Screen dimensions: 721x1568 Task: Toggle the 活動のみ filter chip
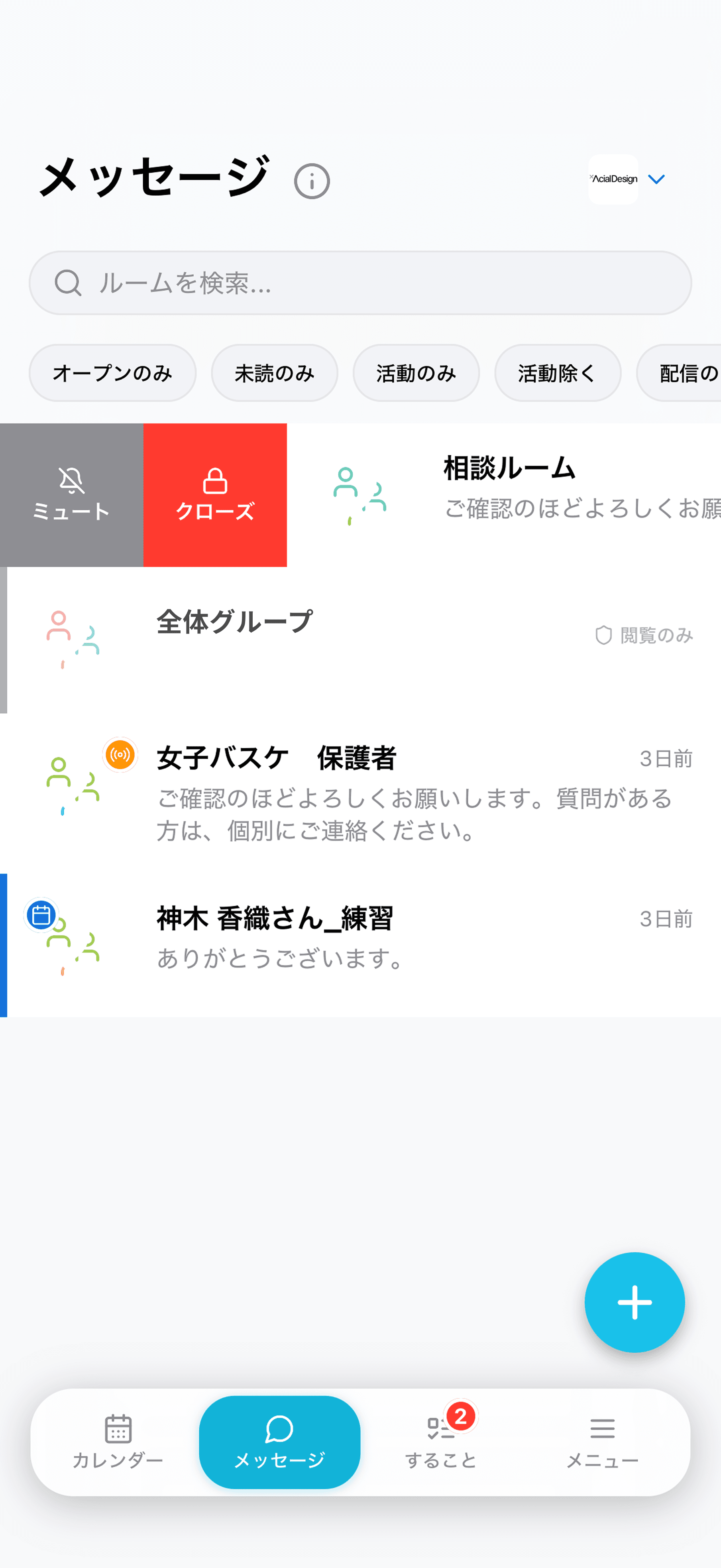416,373
